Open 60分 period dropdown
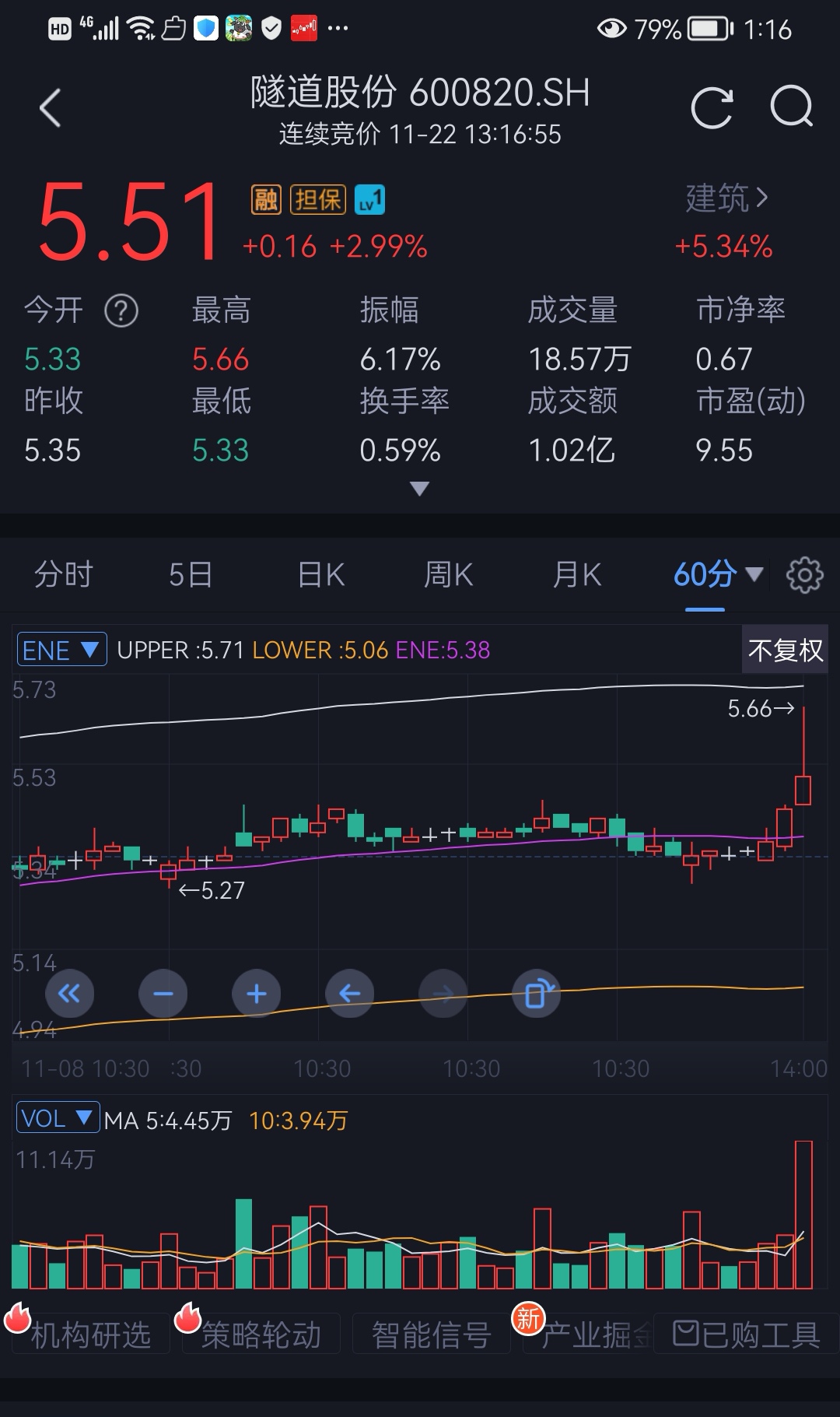Image resolution: width=840 pixels, height=1417 pixels. click(x=716, y=574)
